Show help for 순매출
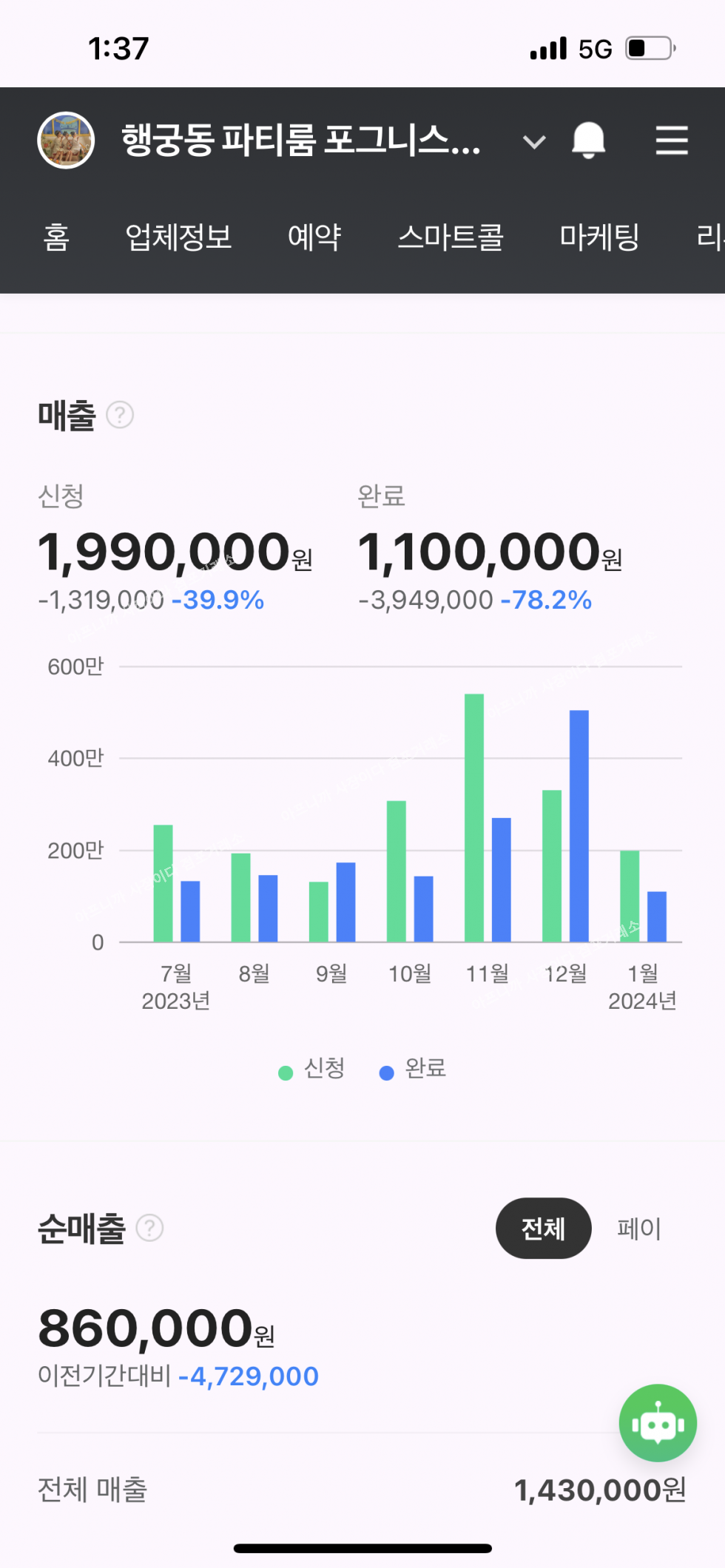Screen dimensions: 725x1568 (149, 1229)
